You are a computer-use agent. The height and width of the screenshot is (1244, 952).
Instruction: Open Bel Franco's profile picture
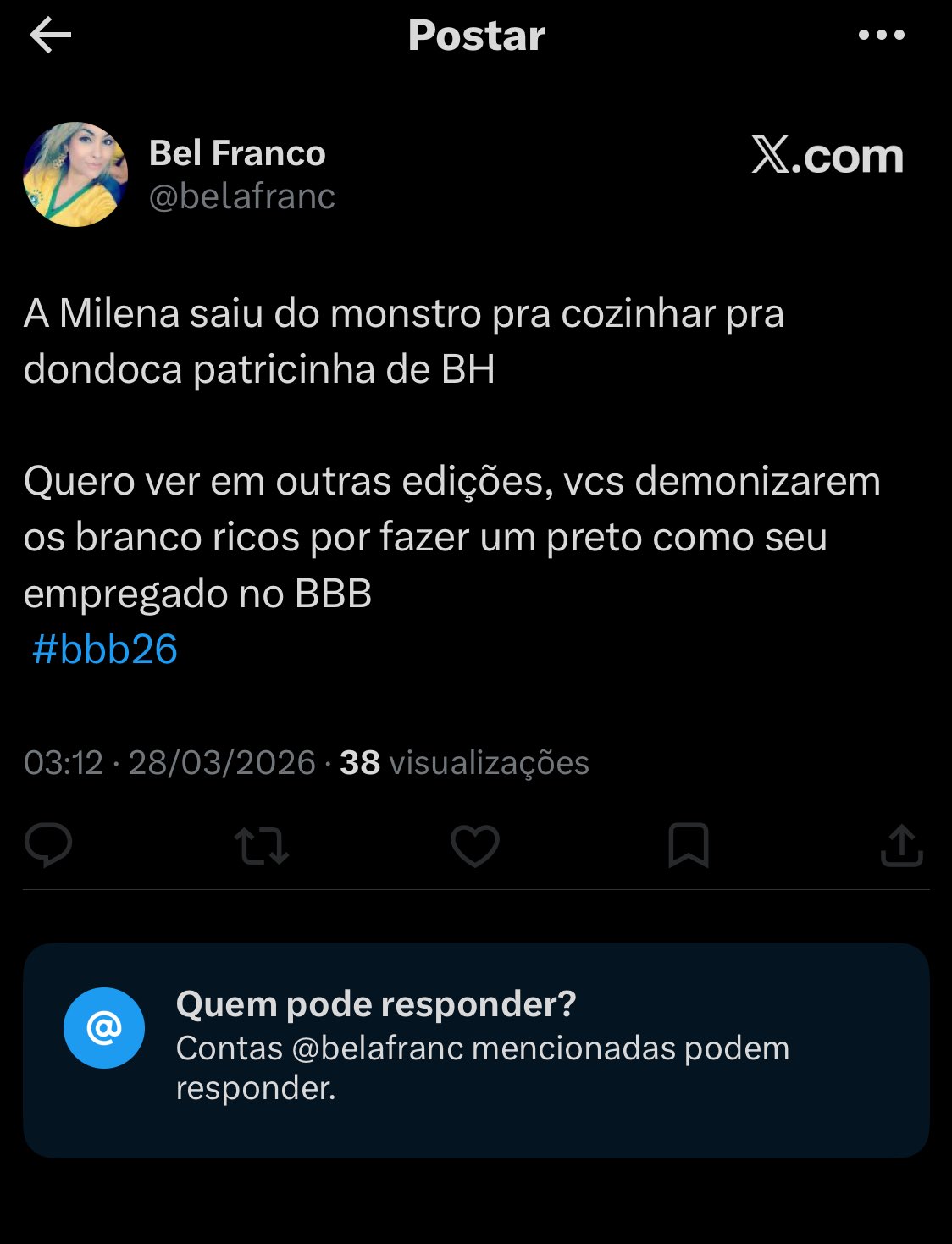(x=75, y=174)
